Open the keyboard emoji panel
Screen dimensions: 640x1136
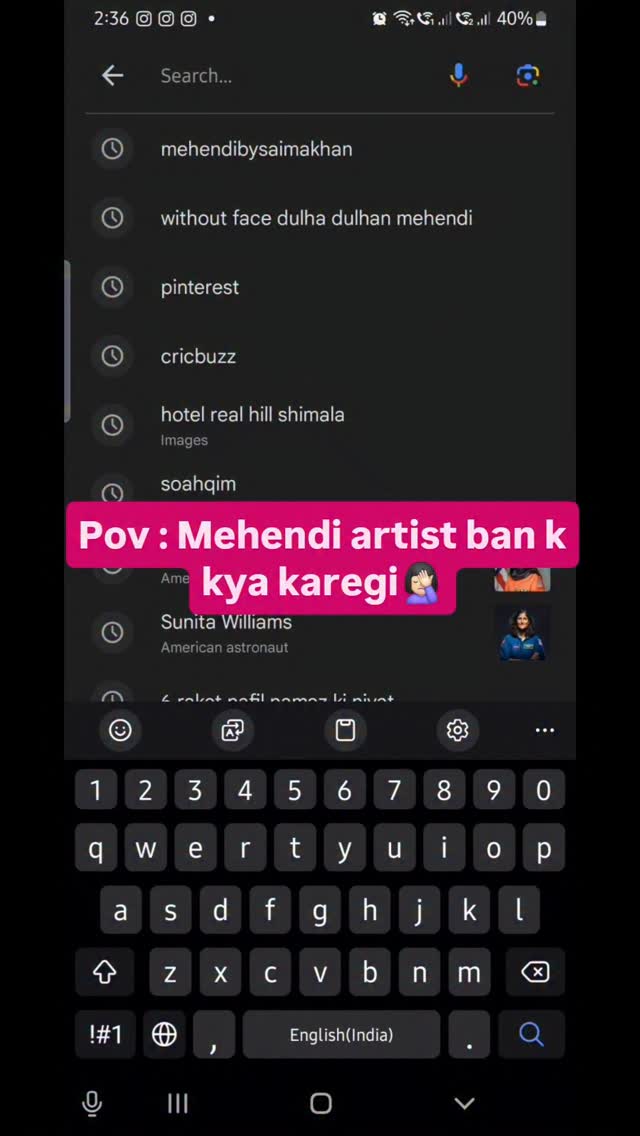coord(120,730)
